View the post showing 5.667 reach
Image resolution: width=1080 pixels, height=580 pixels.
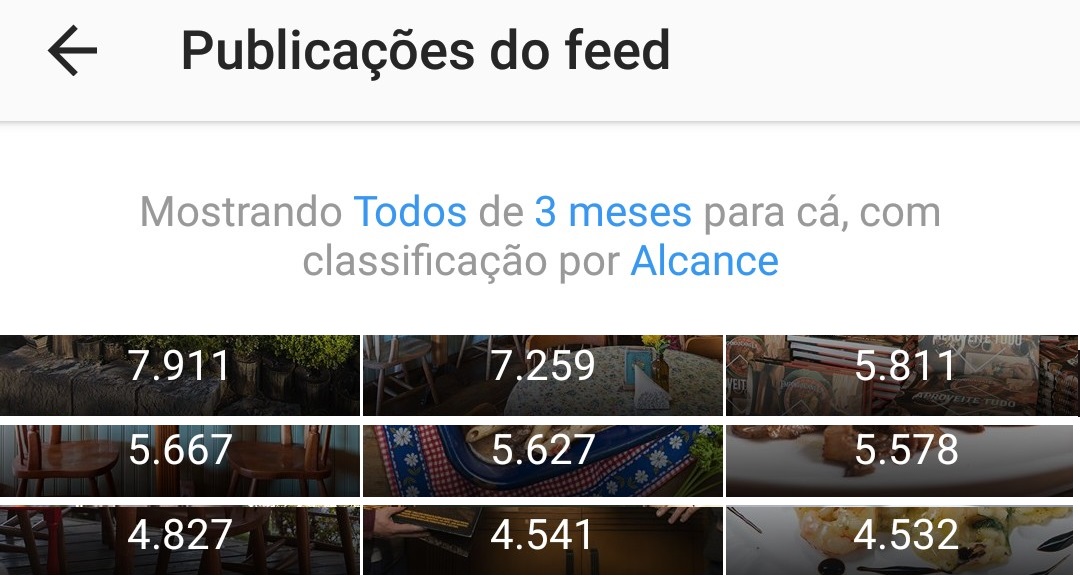click(x=180, y=461)
